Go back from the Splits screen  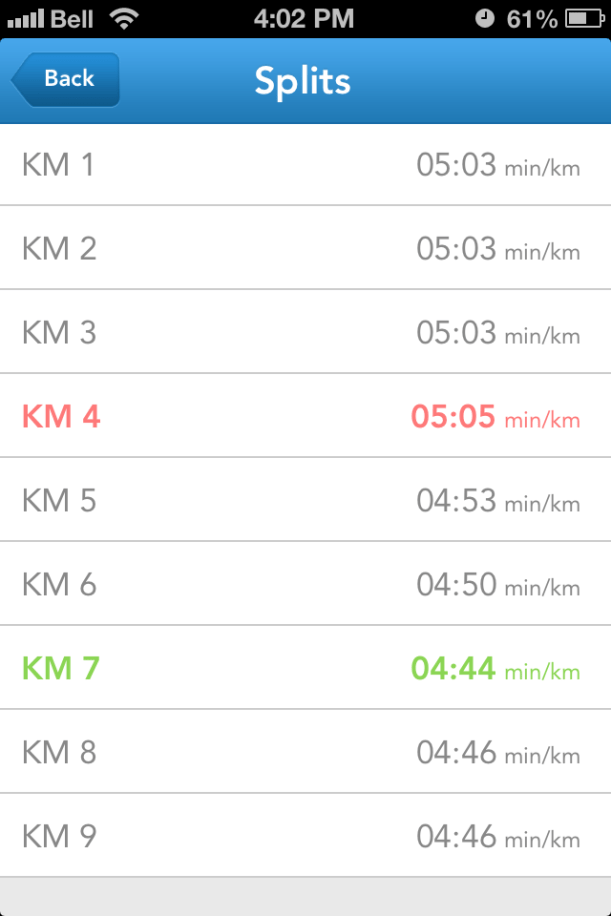(x=66, y=79)
